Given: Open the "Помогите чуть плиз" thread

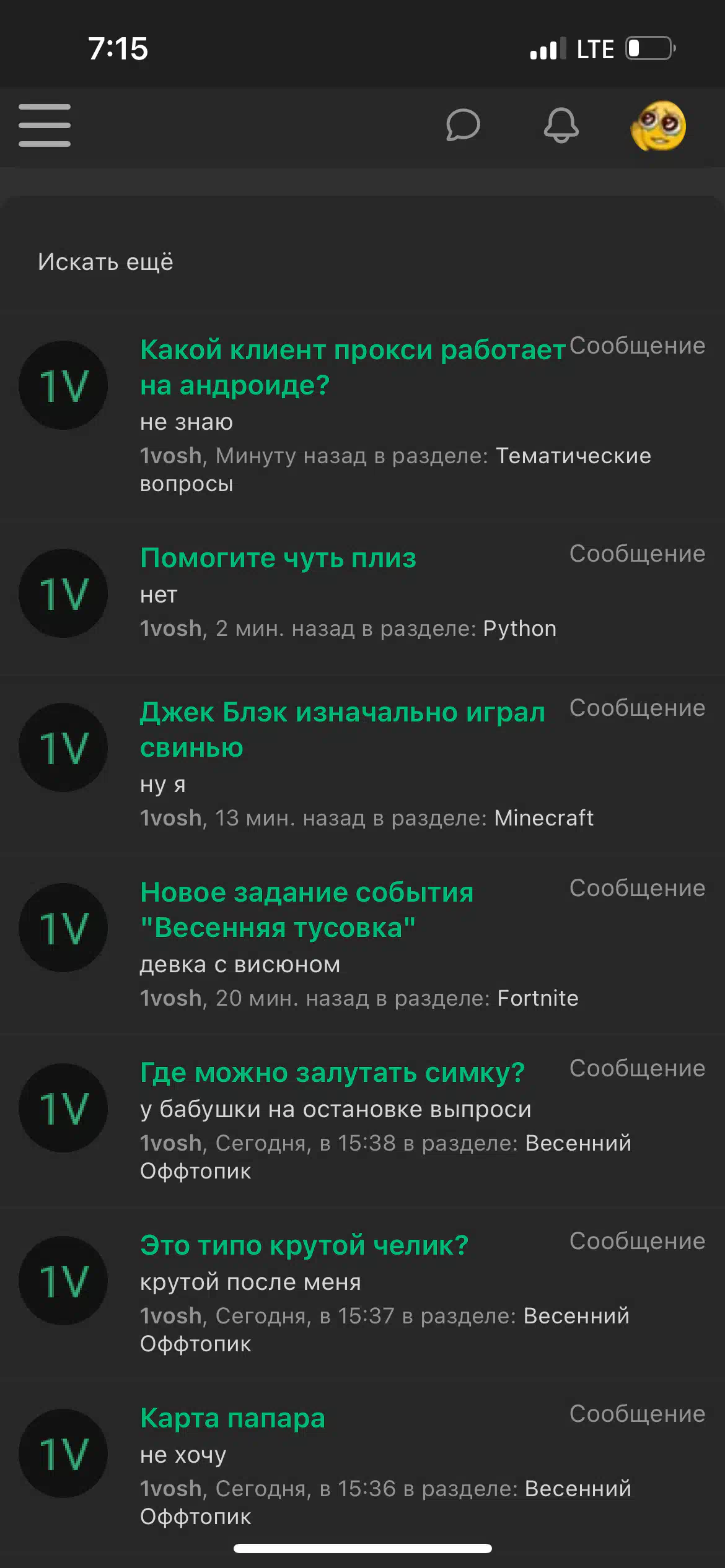Looking at the screenshot, I should point(278,558).
